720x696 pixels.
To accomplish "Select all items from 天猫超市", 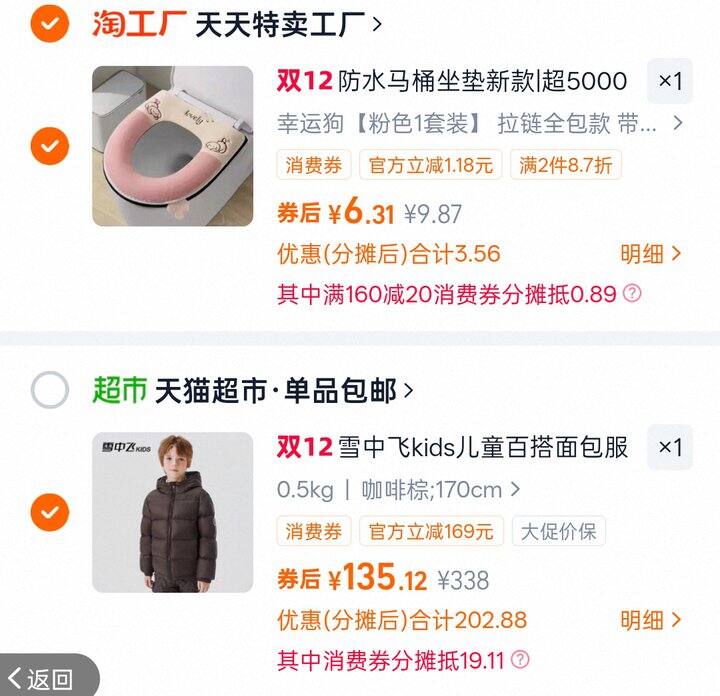I will (50, 390).
